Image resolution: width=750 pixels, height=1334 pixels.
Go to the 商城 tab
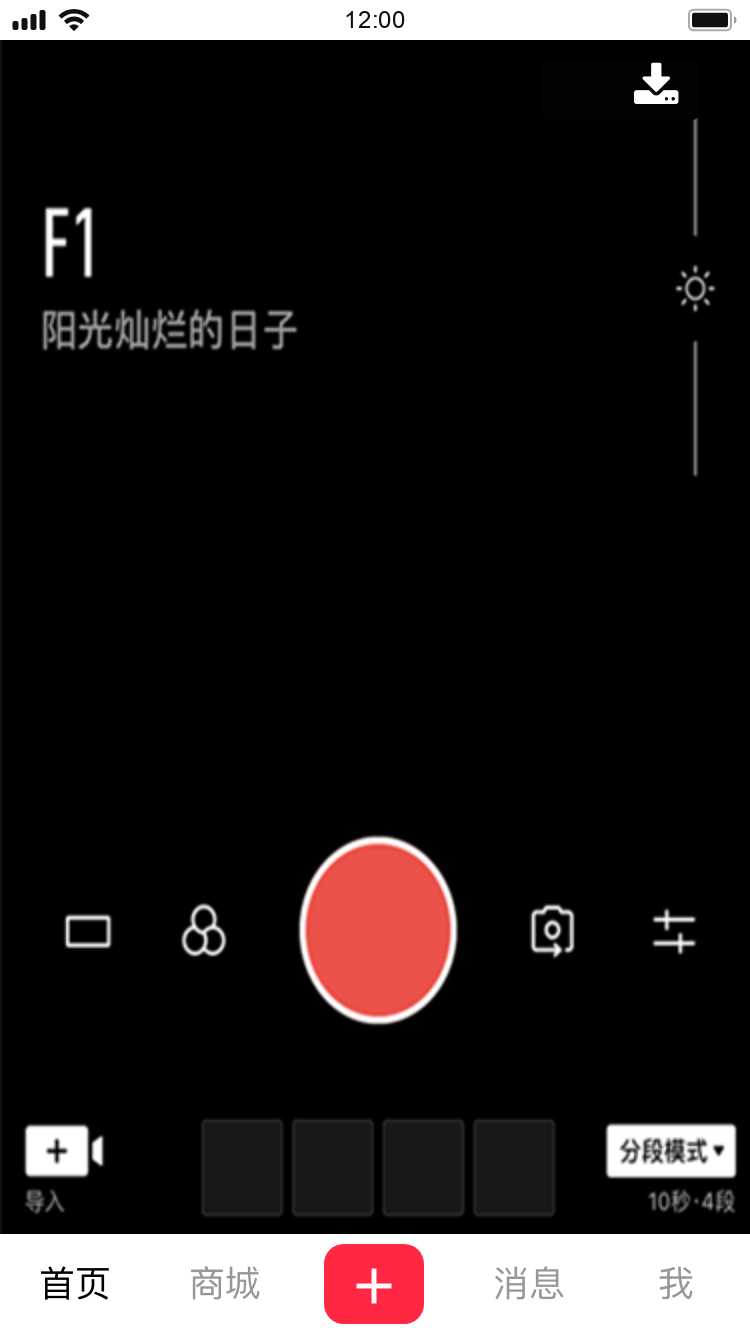(x=225, y=1284)
